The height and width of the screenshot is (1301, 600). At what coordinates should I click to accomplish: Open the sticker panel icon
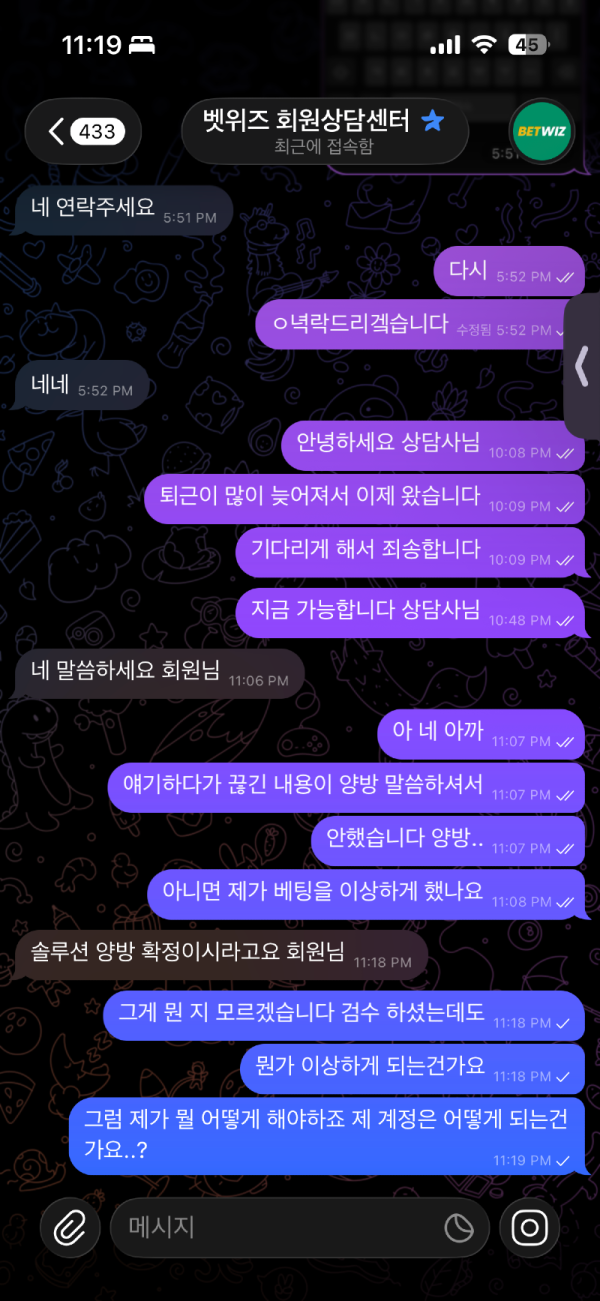point(459,1228)
